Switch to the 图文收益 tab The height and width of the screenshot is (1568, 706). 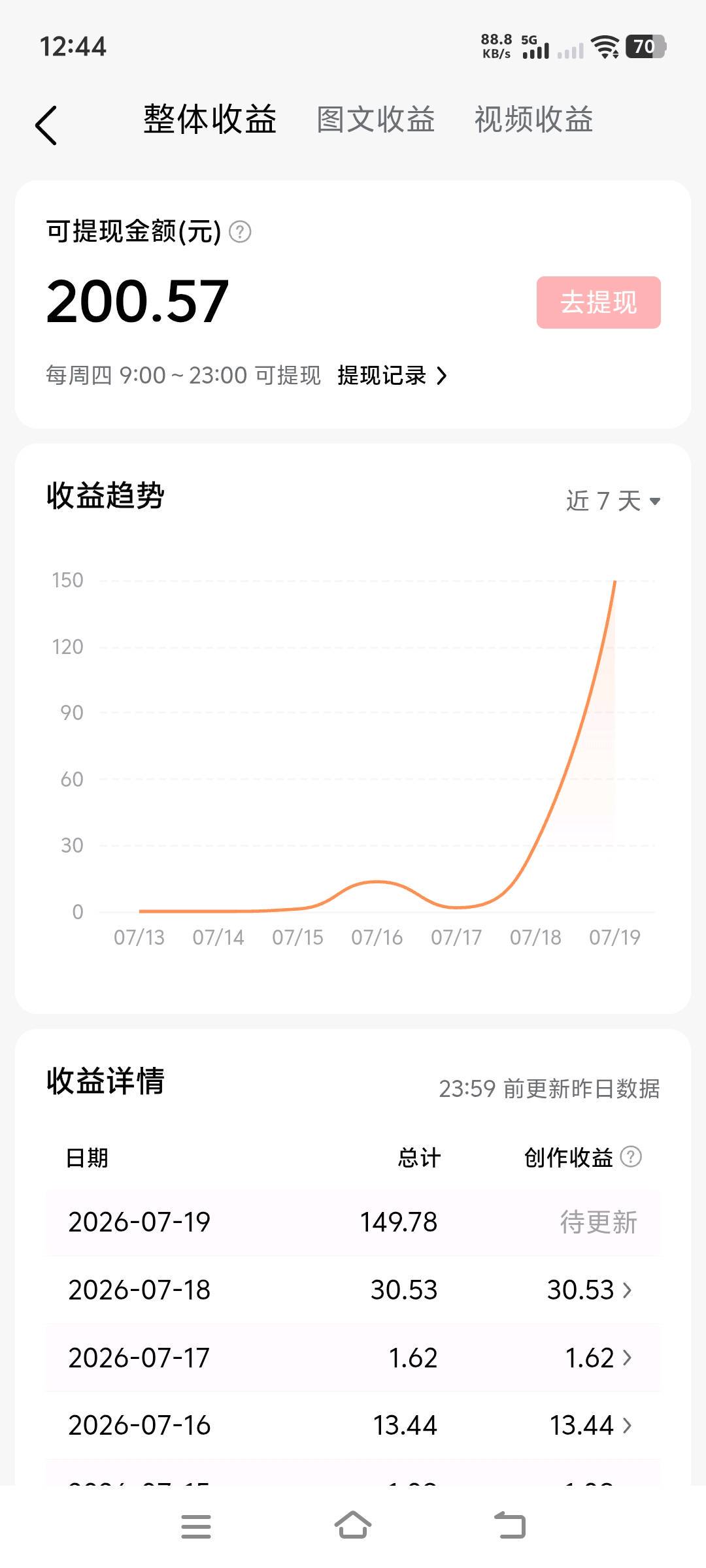[376, 120]
